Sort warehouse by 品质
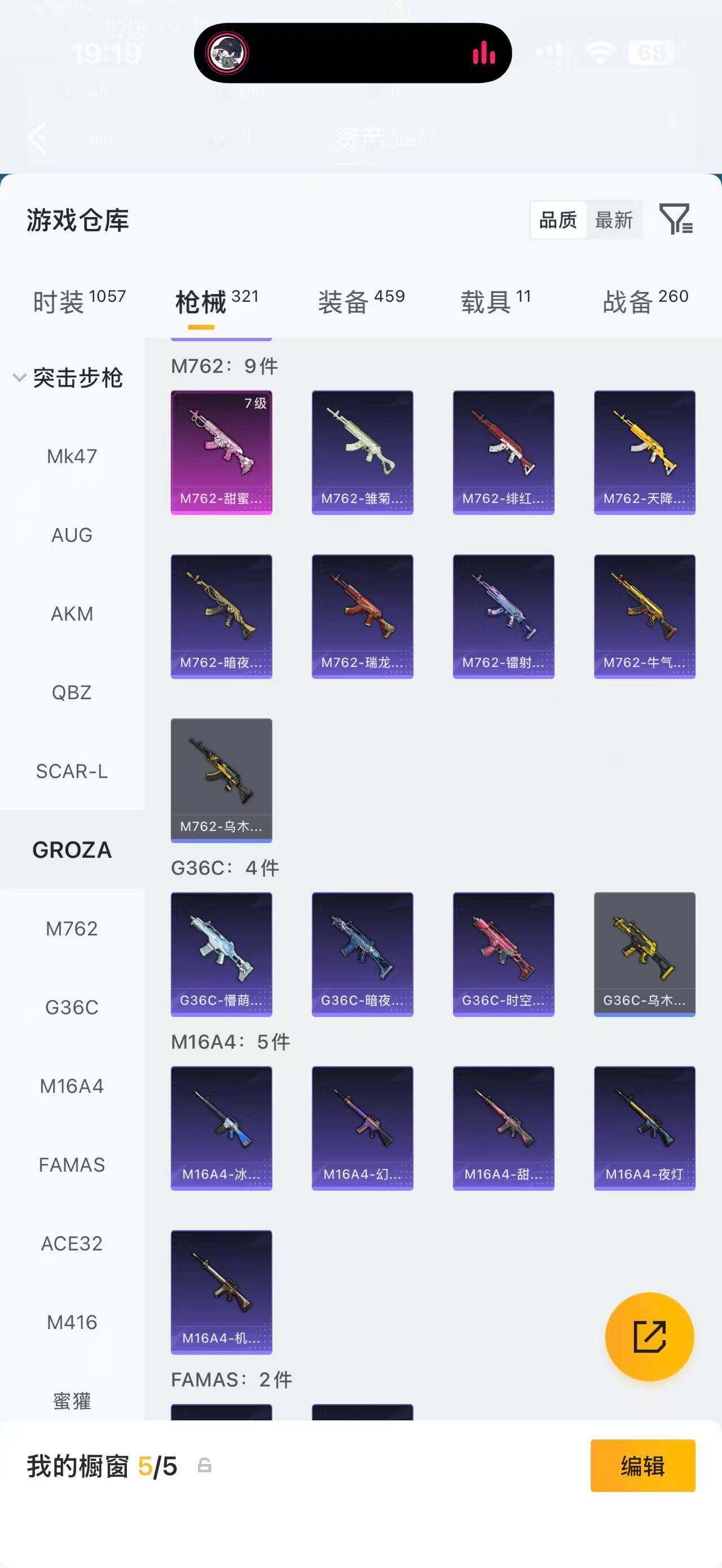This screenshot has width=722, height=1568. pyautogui.click(x=558, y=220)
